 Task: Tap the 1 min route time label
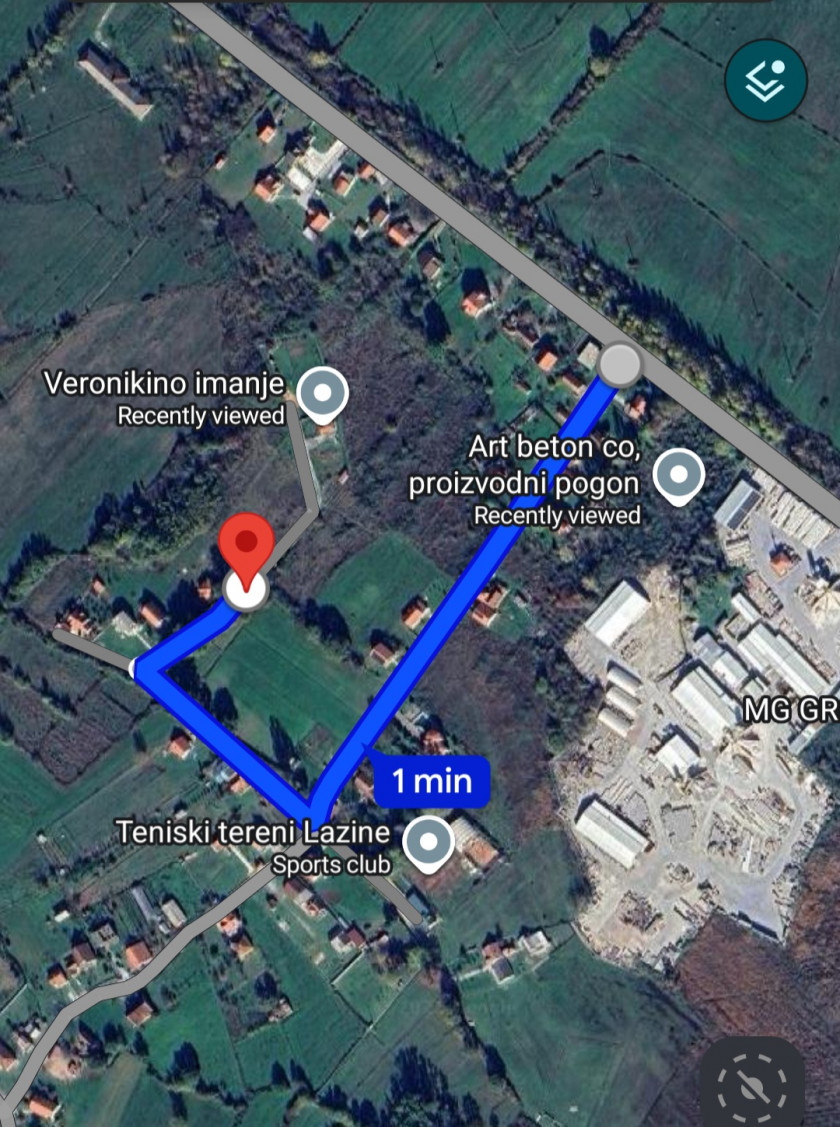point(432,781)
